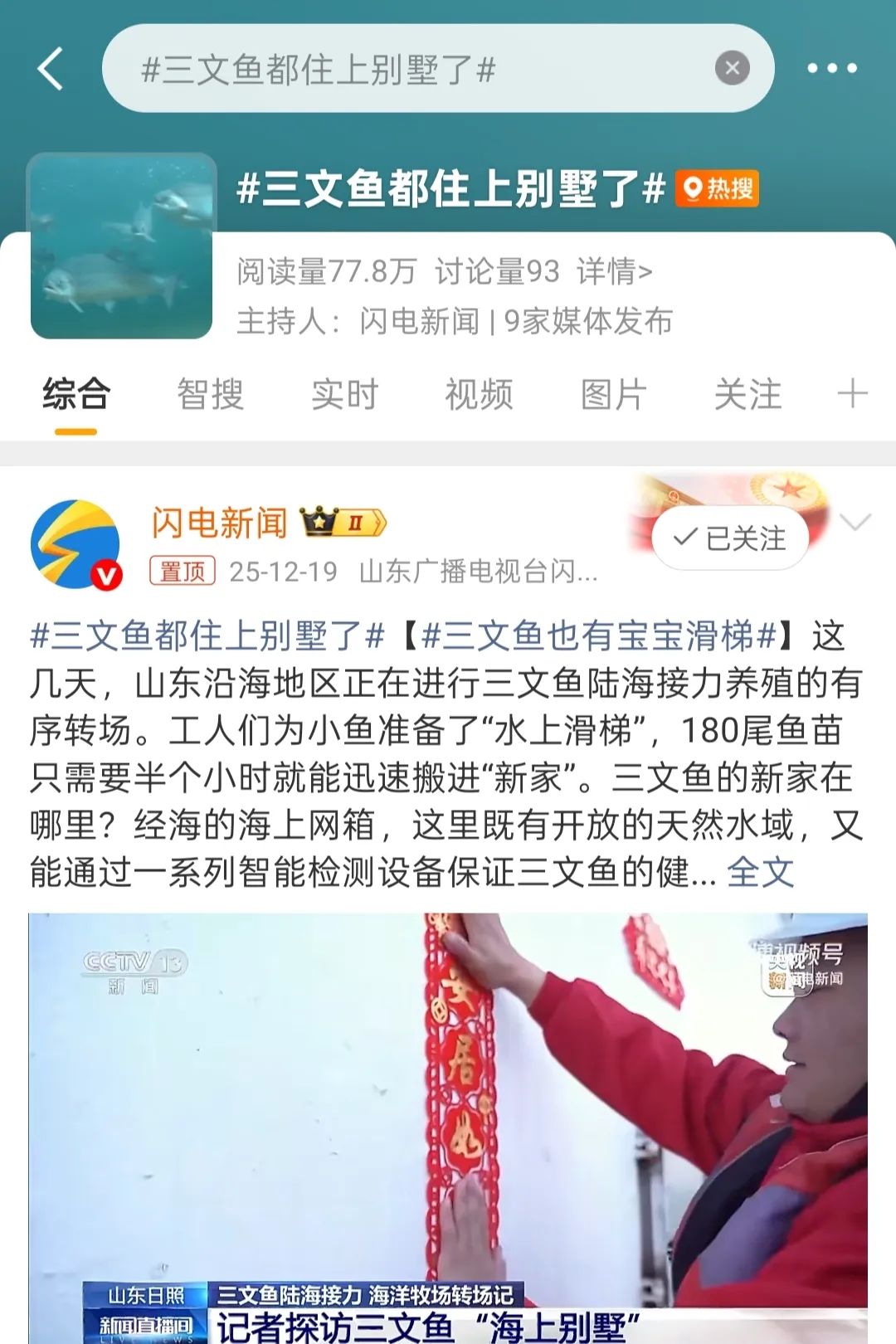Switch to the 综合 tab
Image resolution: width=896 pixels, height=1344 pixels.
[75, 396]
